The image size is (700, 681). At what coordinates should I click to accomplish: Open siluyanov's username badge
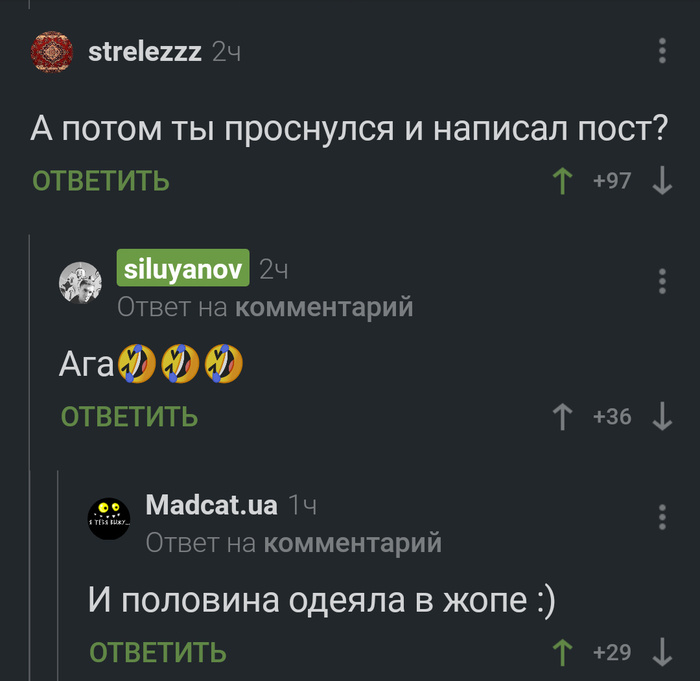coord(183,268)
